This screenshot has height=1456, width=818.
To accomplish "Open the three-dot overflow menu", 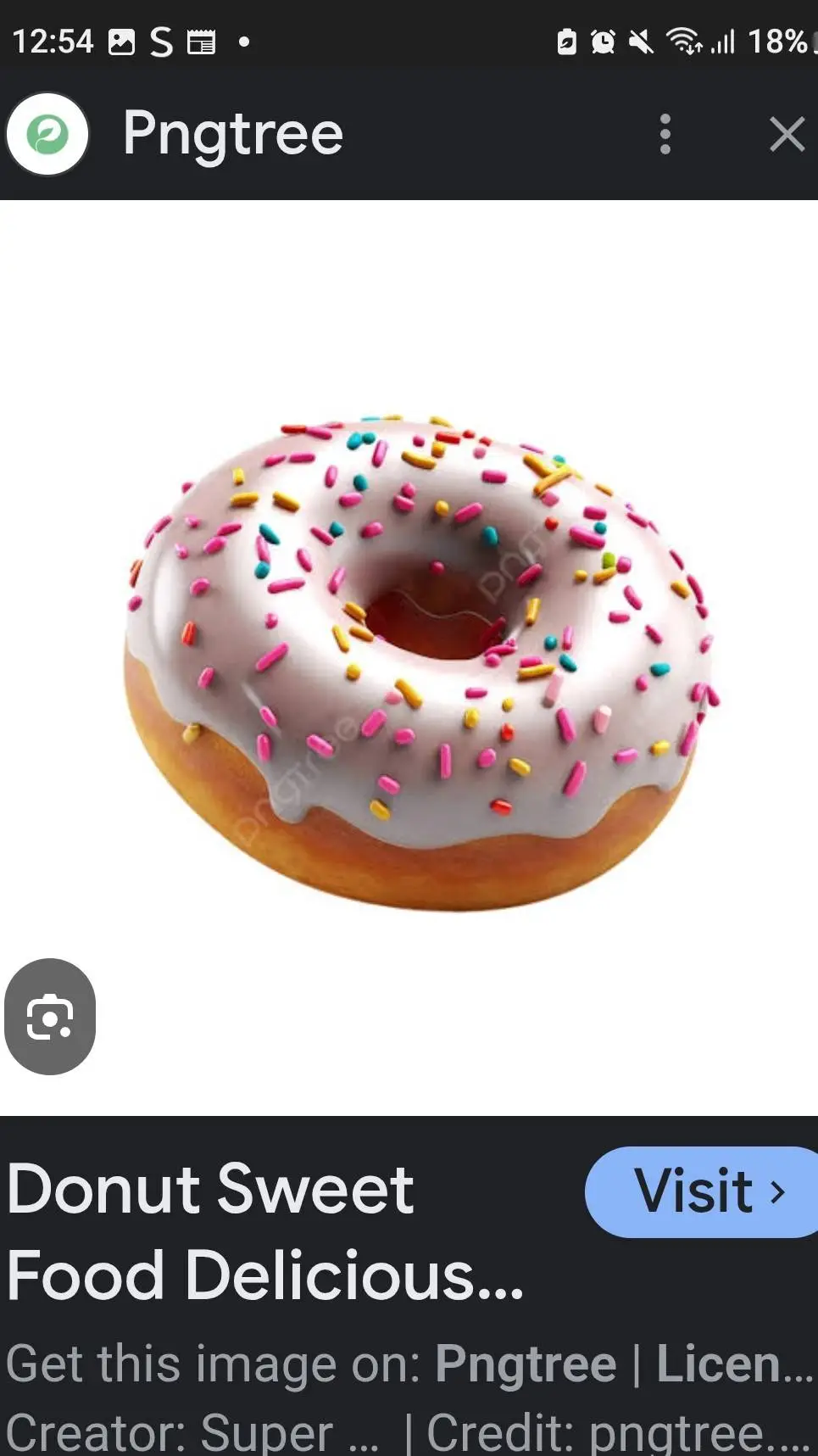I will coord(665,134).
